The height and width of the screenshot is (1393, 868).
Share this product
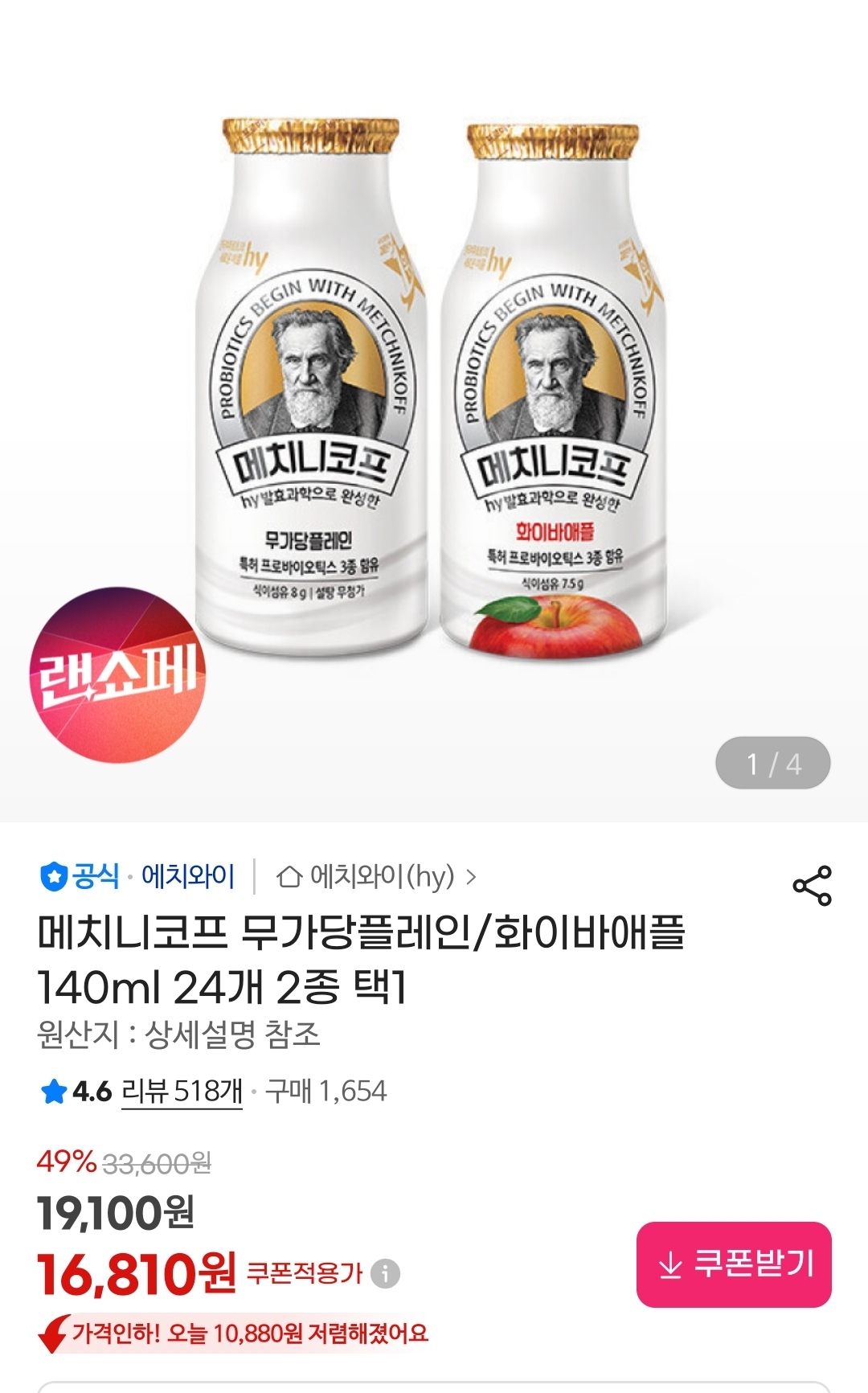click(x=812, y=886)
